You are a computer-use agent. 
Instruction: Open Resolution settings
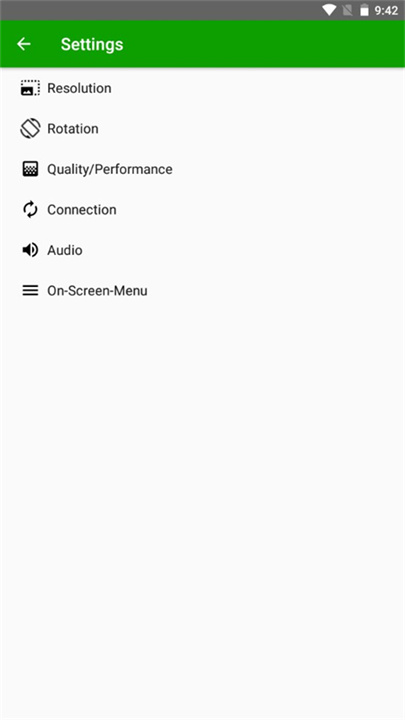point(202,88)
